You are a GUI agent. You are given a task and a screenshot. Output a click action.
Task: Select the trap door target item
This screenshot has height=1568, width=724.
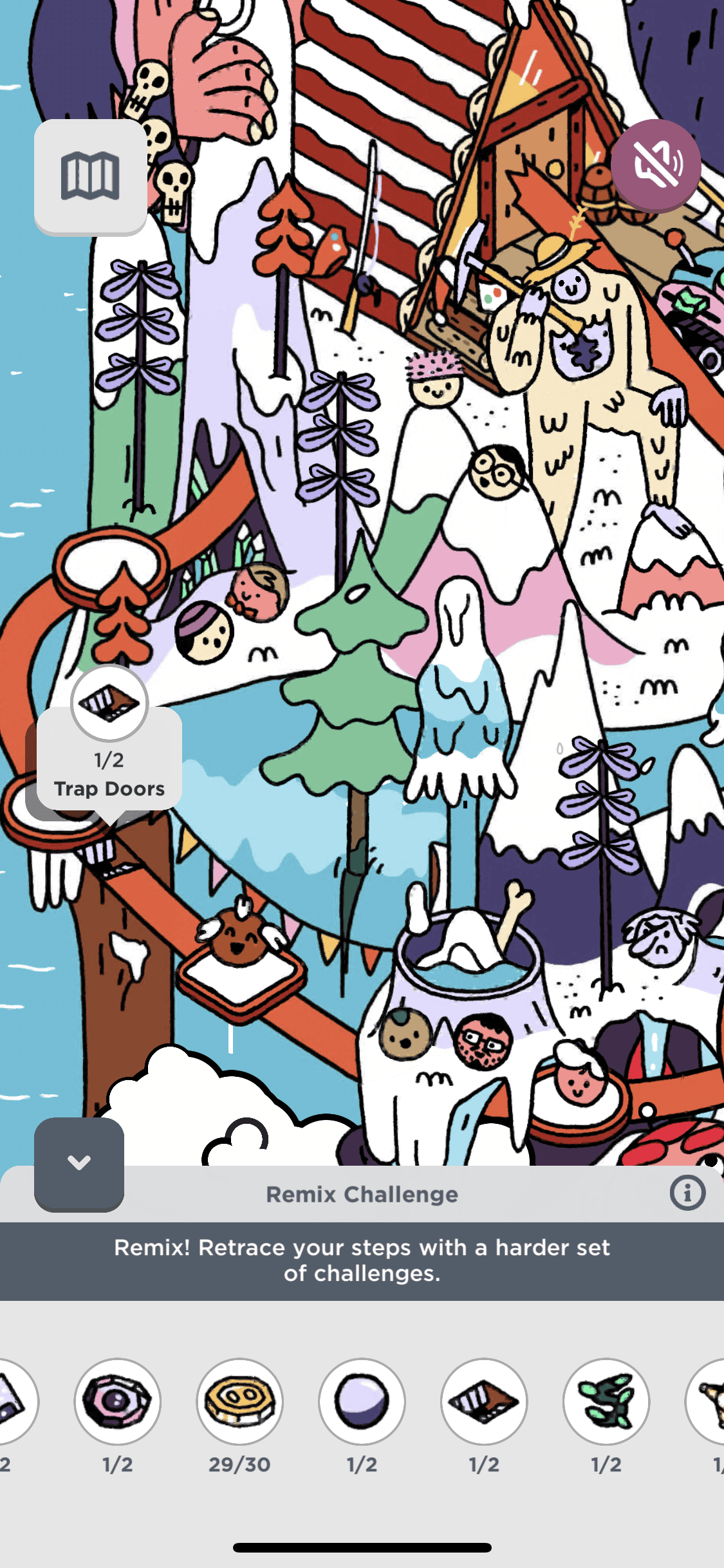point(484,1401)
